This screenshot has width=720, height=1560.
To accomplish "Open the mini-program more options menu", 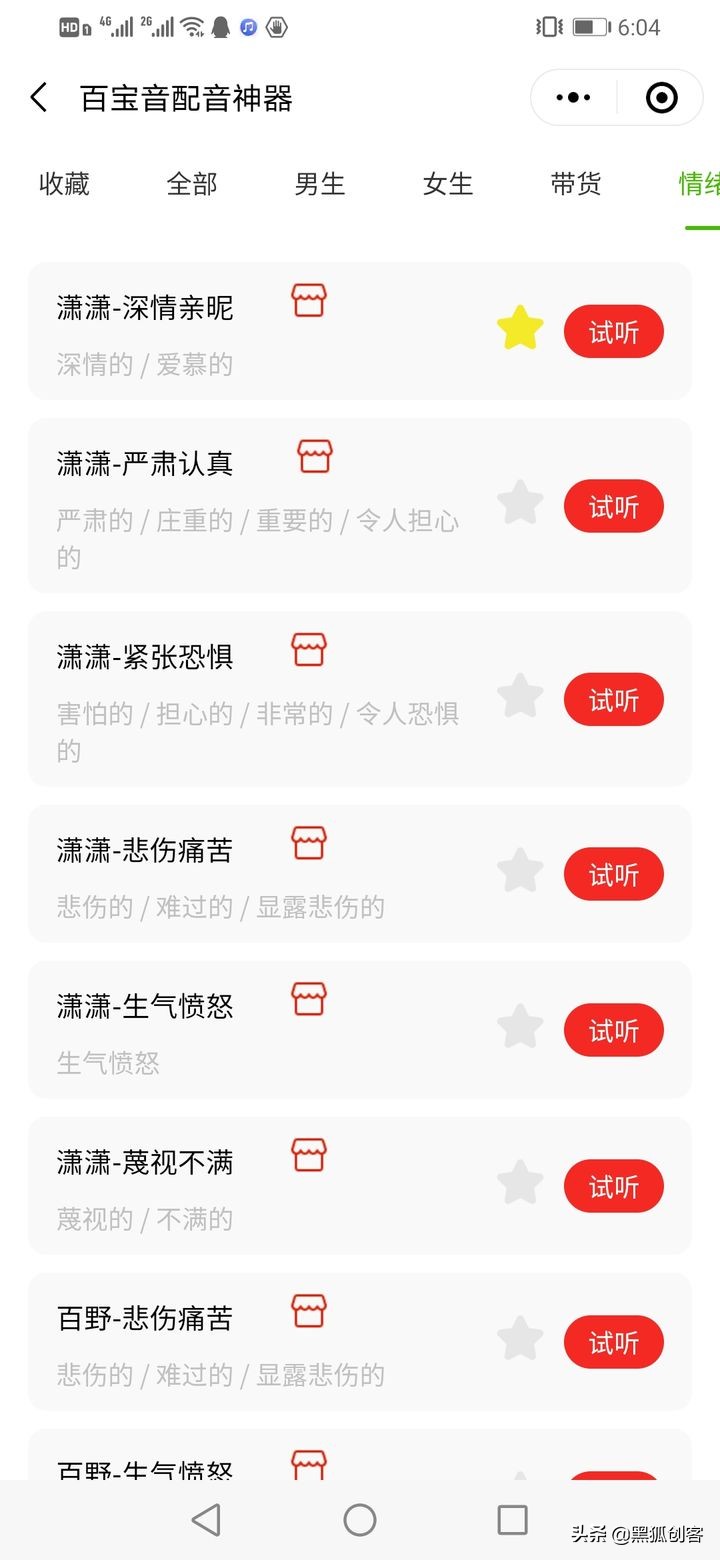I will pos(572,97).
